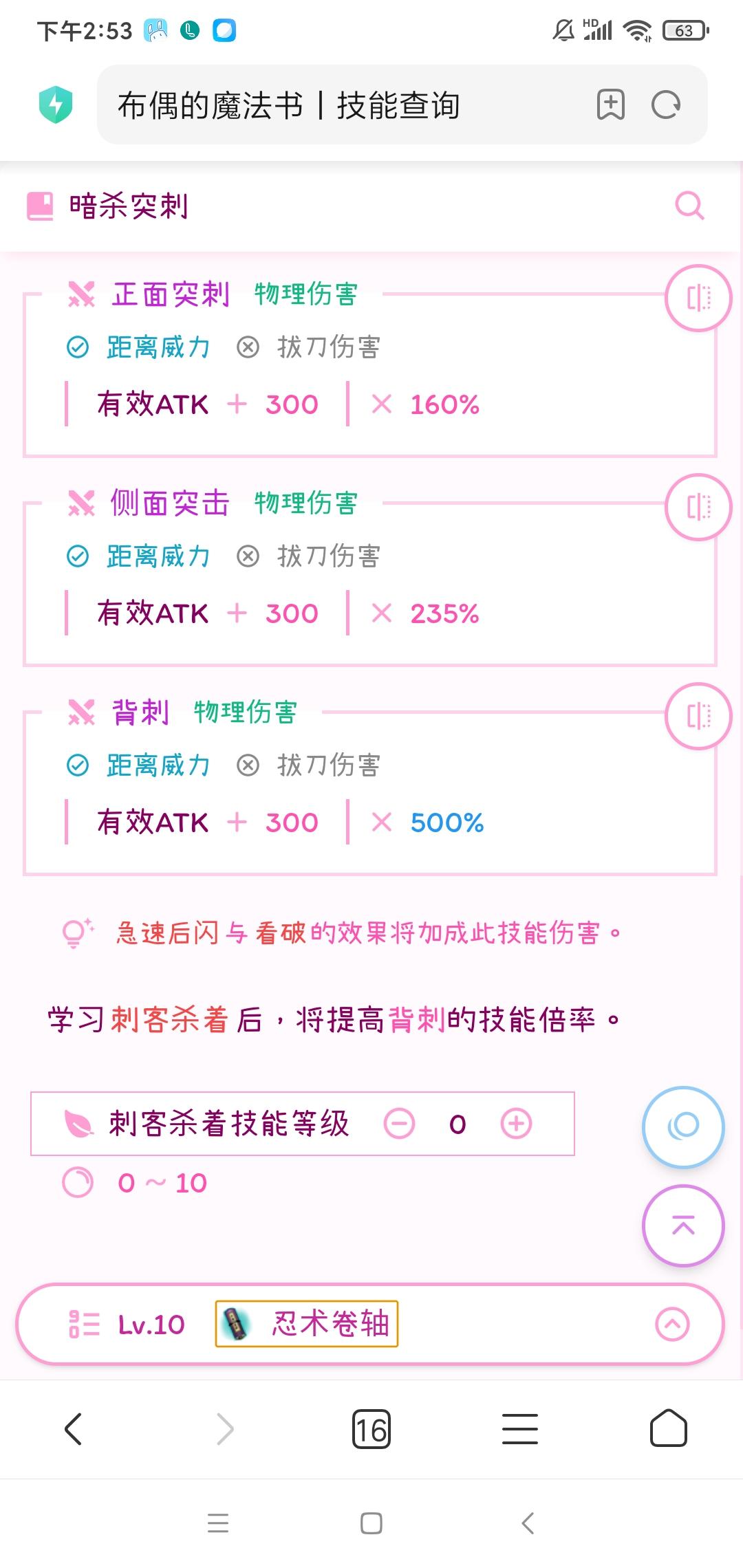The height and width of the screenshot is (1568, 743).
Task: Click the refresh icon in the address bar
Action: coord(665,105)
